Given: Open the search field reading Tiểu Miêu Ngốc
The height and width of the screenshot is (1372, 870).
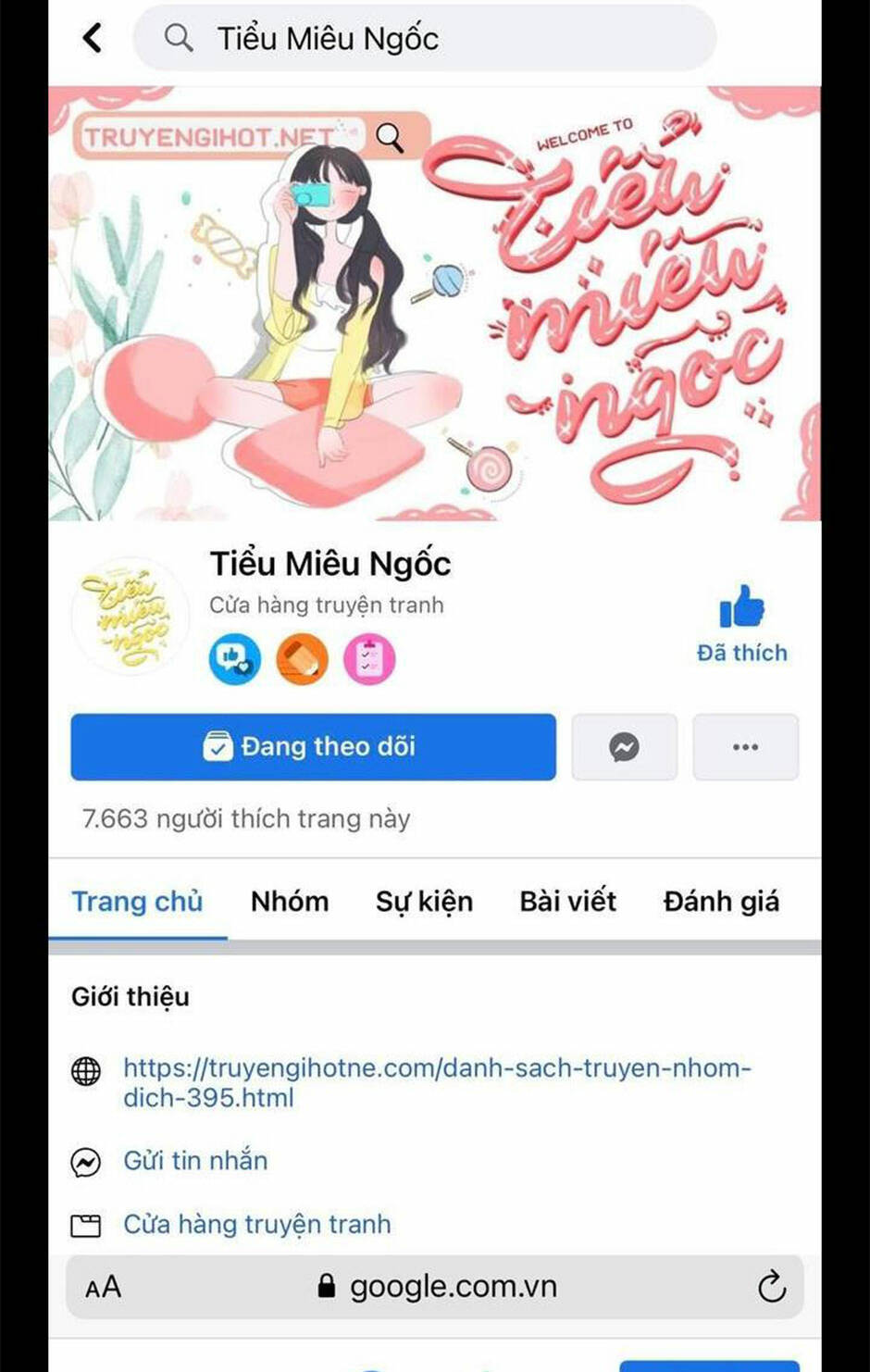Looking at the screenshot, I should pyautogui.click(x=426, y=38).
